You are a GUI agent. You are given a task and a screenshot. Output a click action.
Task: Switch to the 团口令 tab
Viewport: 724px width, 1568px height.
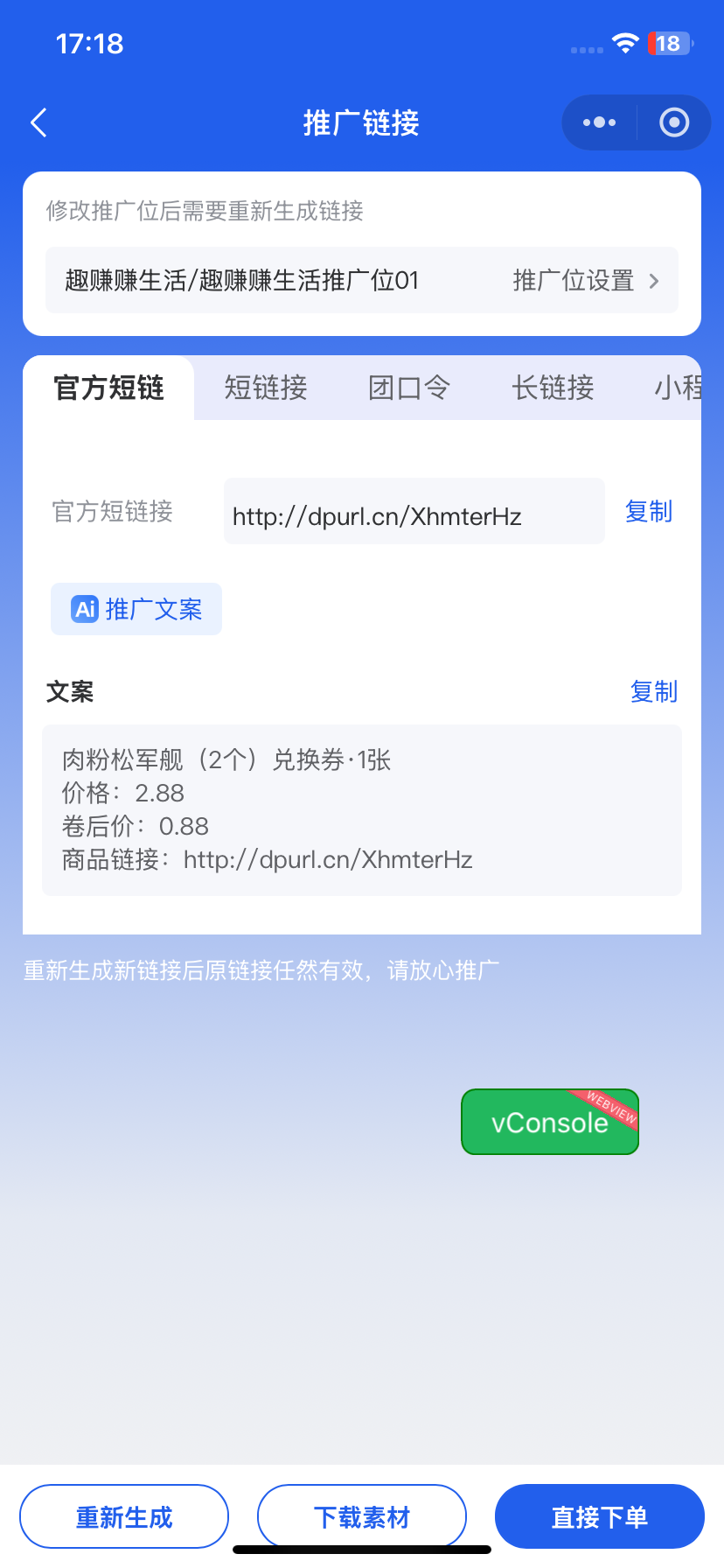409,388
